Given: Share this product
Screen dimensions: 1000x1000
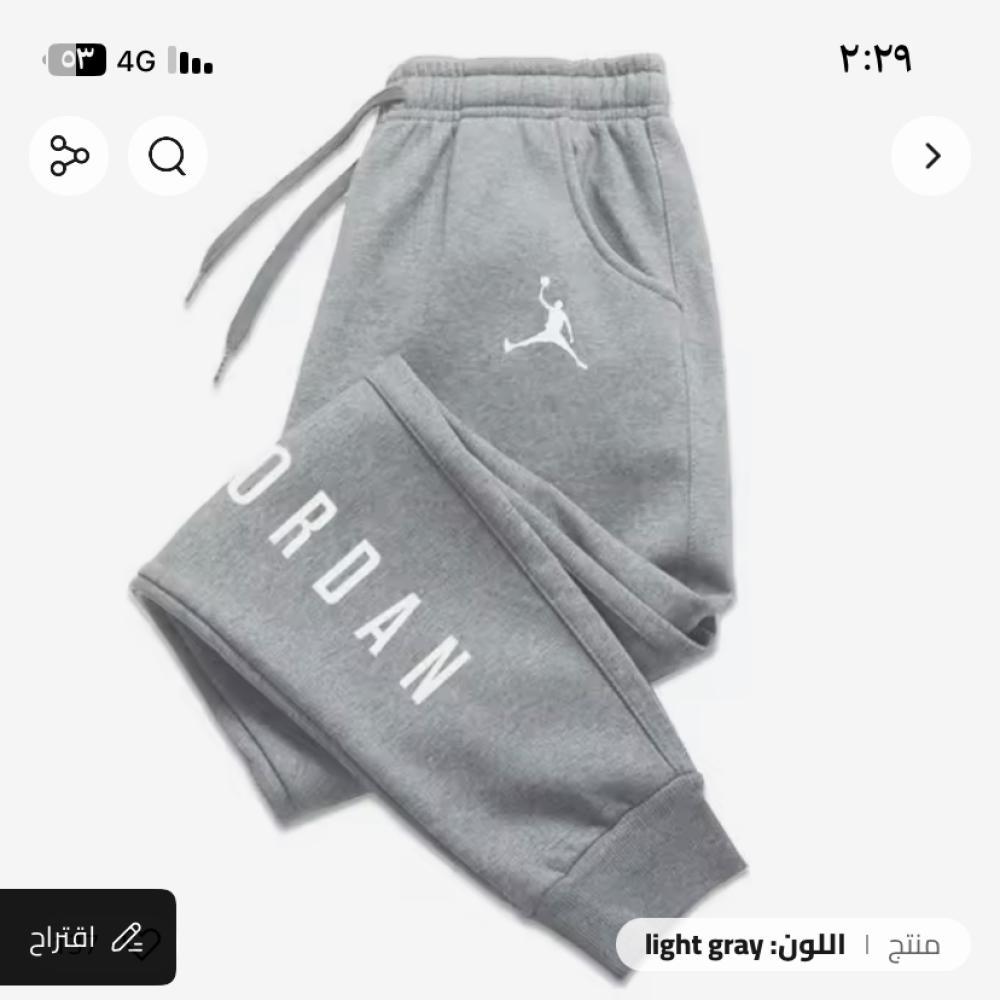Looking at the screenshot, I should pos(69,156).
